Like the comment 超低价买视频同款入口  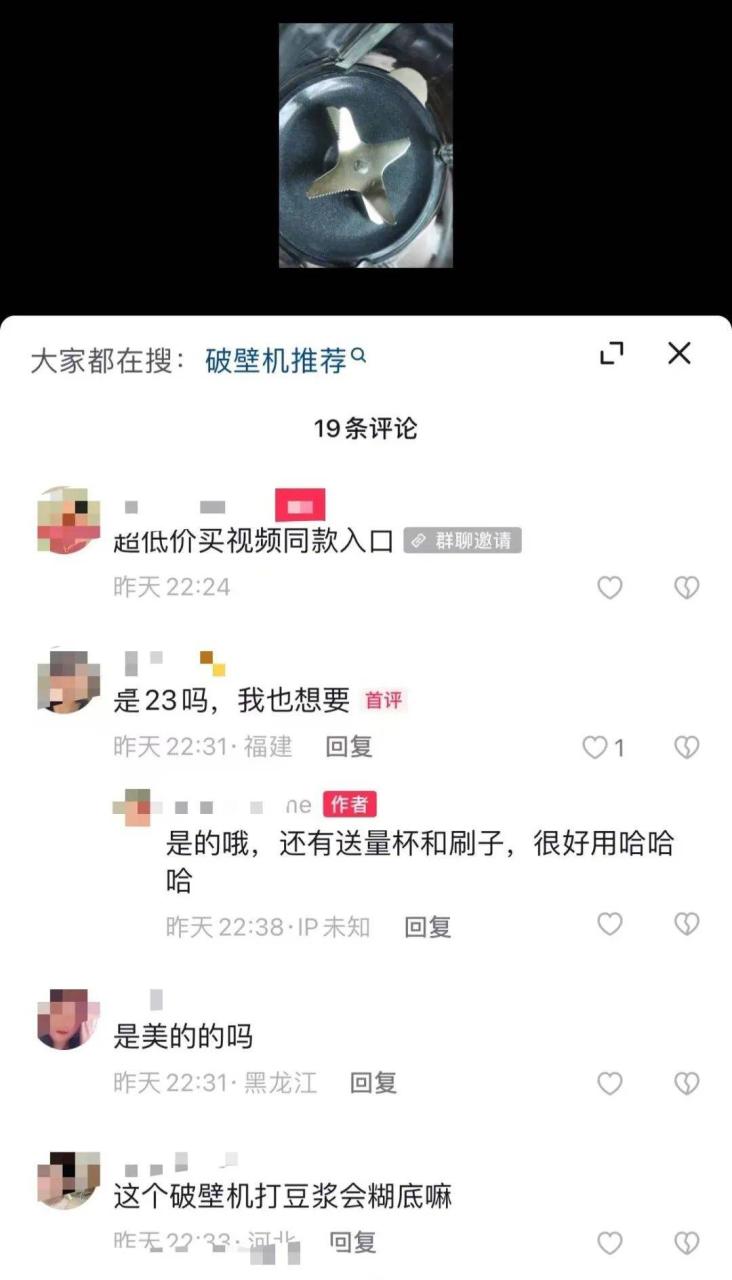click(x=610, y=588)
